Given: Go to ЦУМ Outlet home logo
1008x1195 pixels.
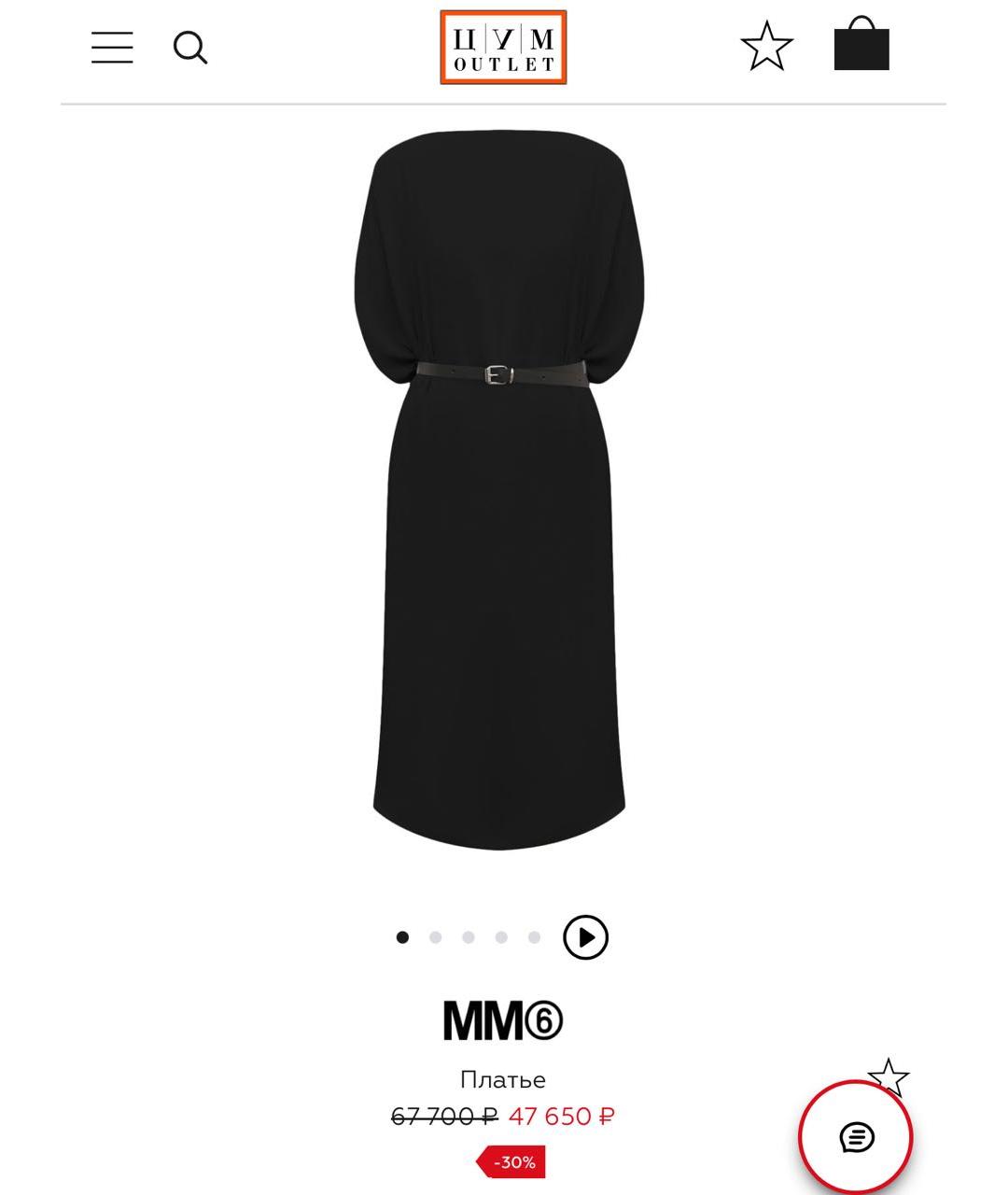Looking at the screenshot, I should point(503,47).
